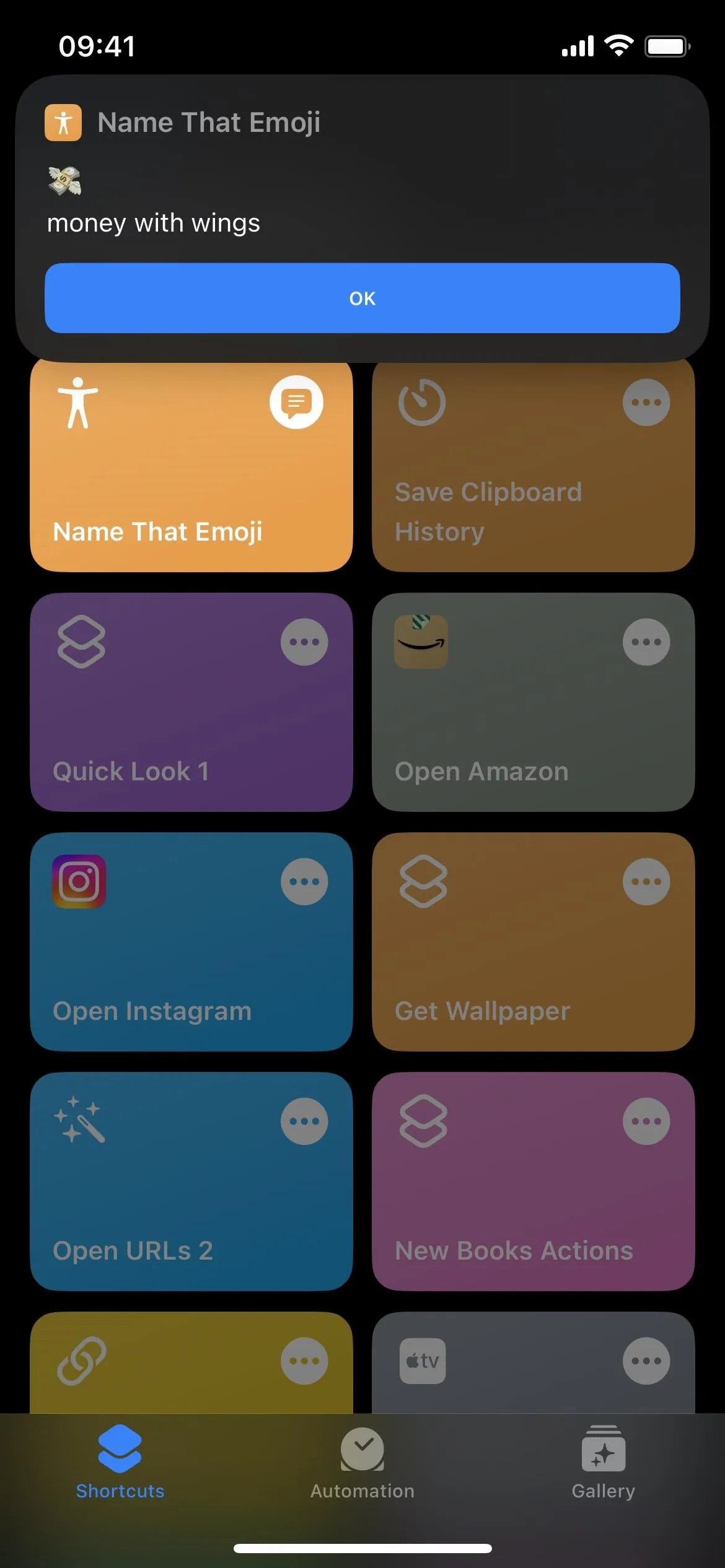
Task: Tap the speech bubble icon on Name That Emoji
Action: (x=296, y=403)
